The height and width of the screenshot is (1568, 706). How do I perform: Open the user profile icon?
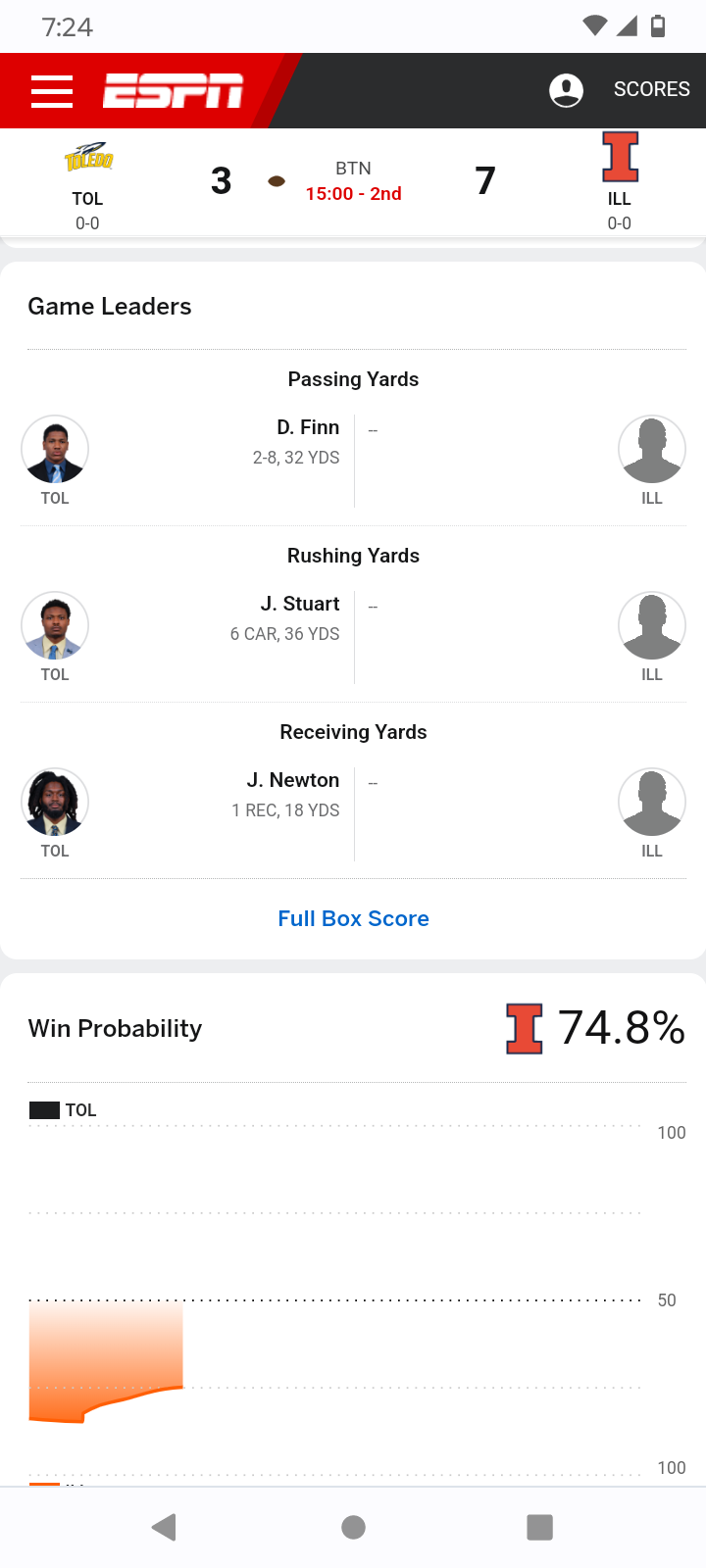[x=566, y=90]
